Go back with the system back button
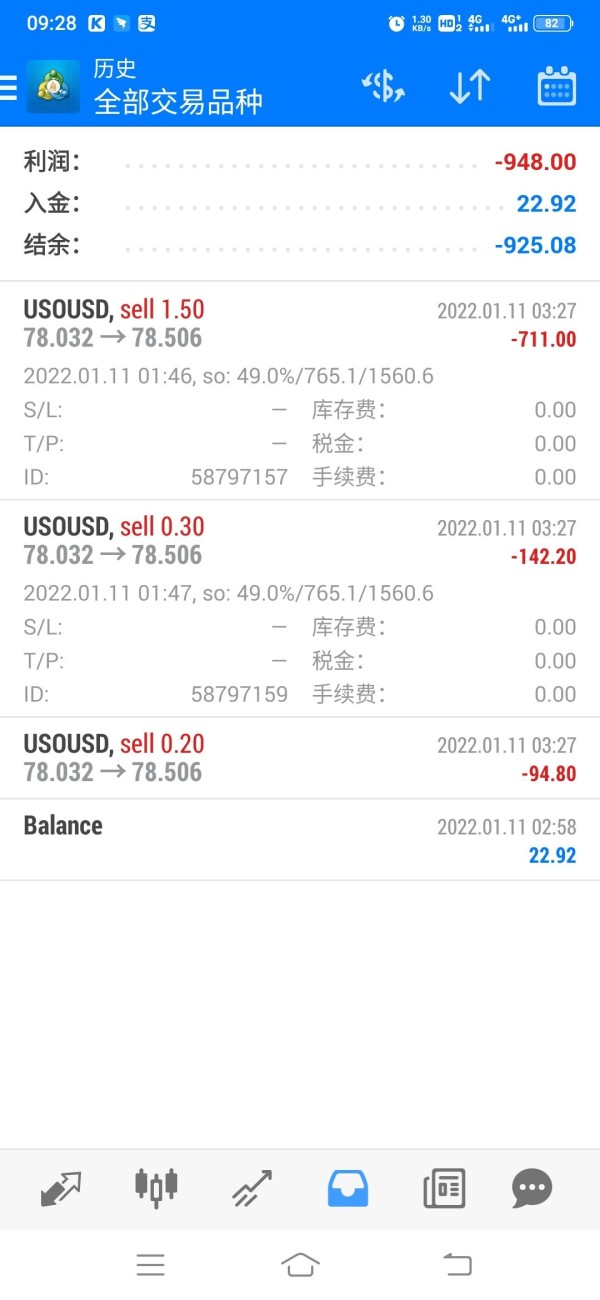The width and height of the screenshot is (600, 1300). tap(457, 1265)
